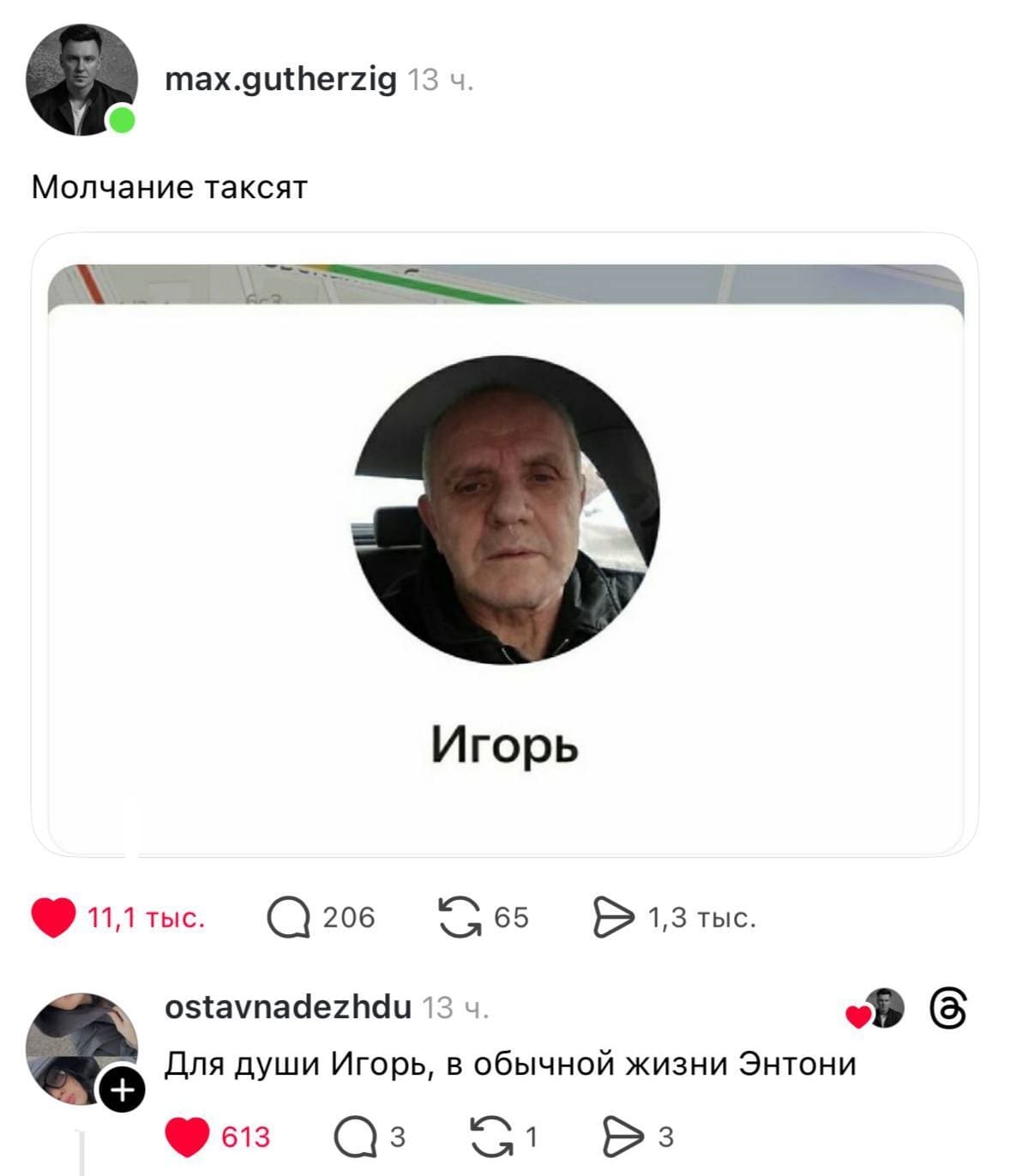Follow ostavnadezhdu via the plus badge
Screen dimensions: 1010x1176
pos(122,1088)
